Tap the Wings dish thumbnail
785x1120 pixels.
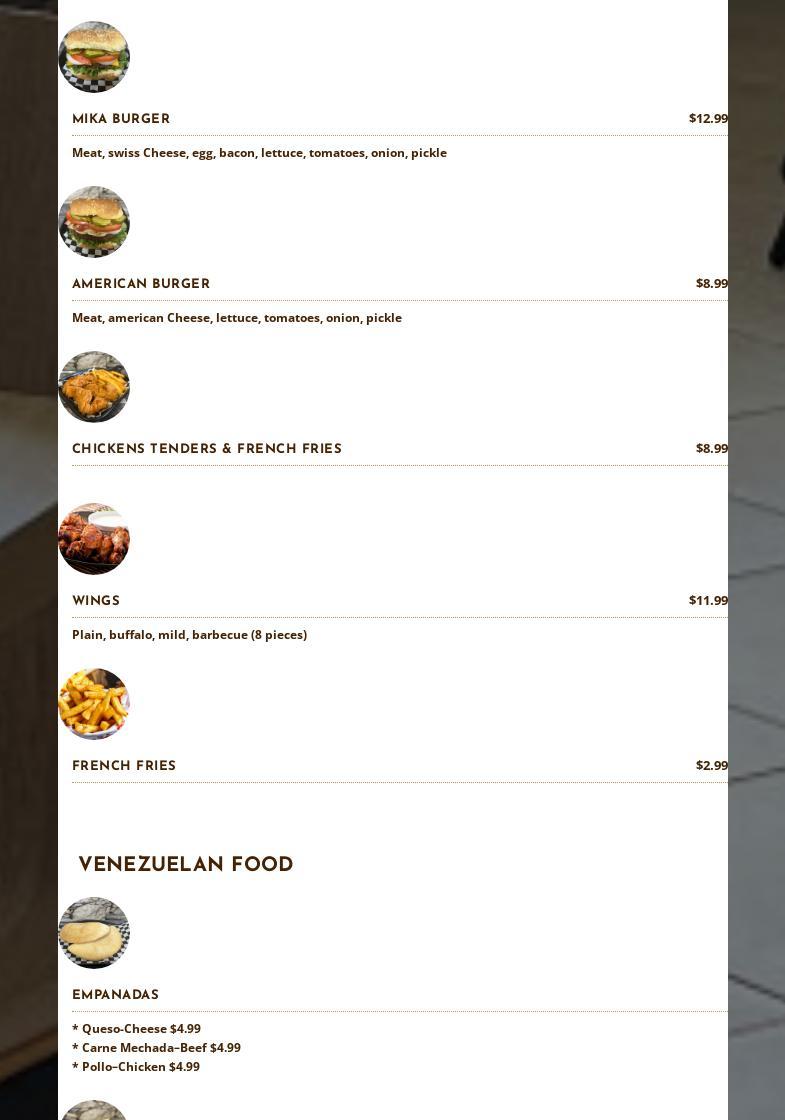94,539
